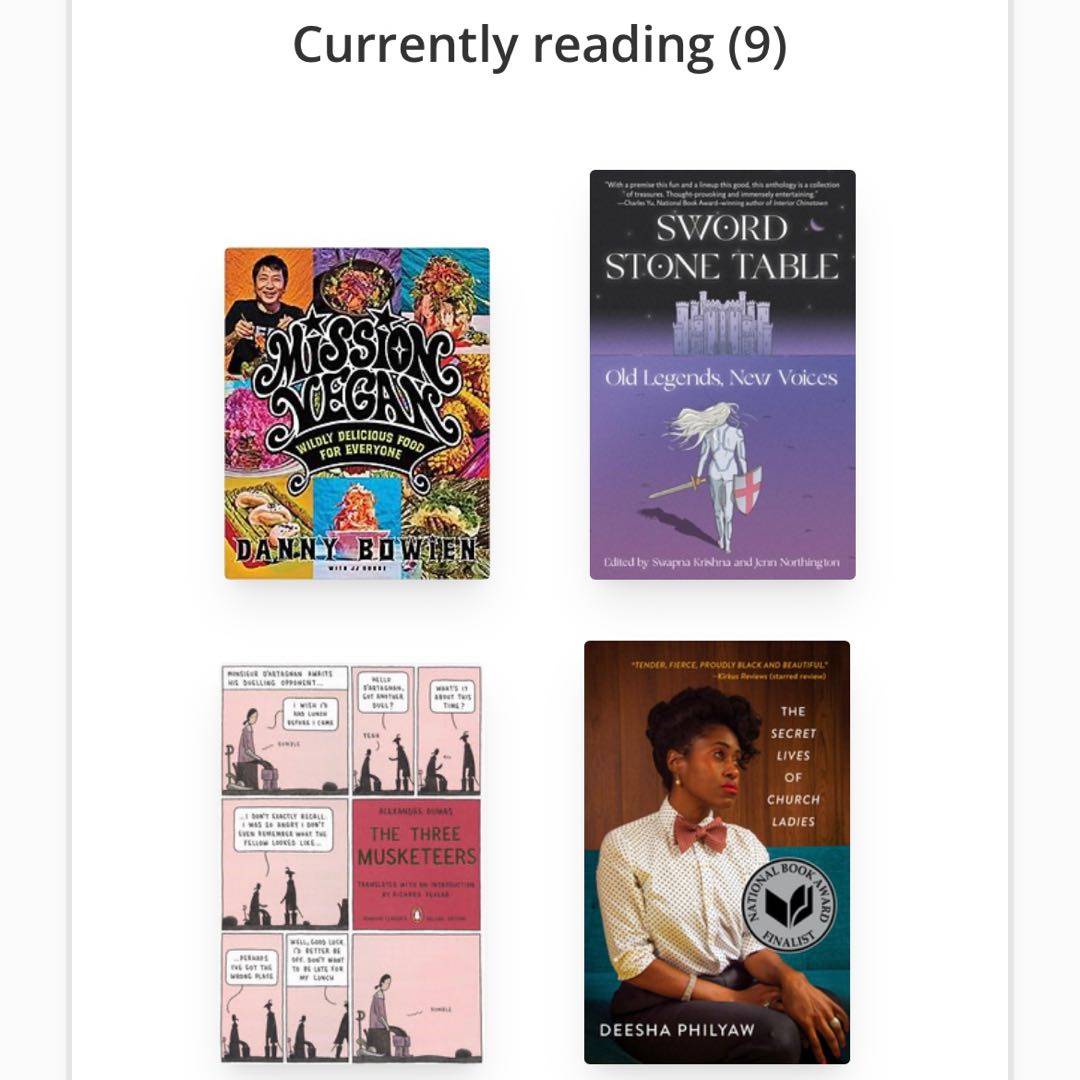Open the Mission Vegan book cover
This screenshot has height=1080, width=1080.
click(357, 413)
